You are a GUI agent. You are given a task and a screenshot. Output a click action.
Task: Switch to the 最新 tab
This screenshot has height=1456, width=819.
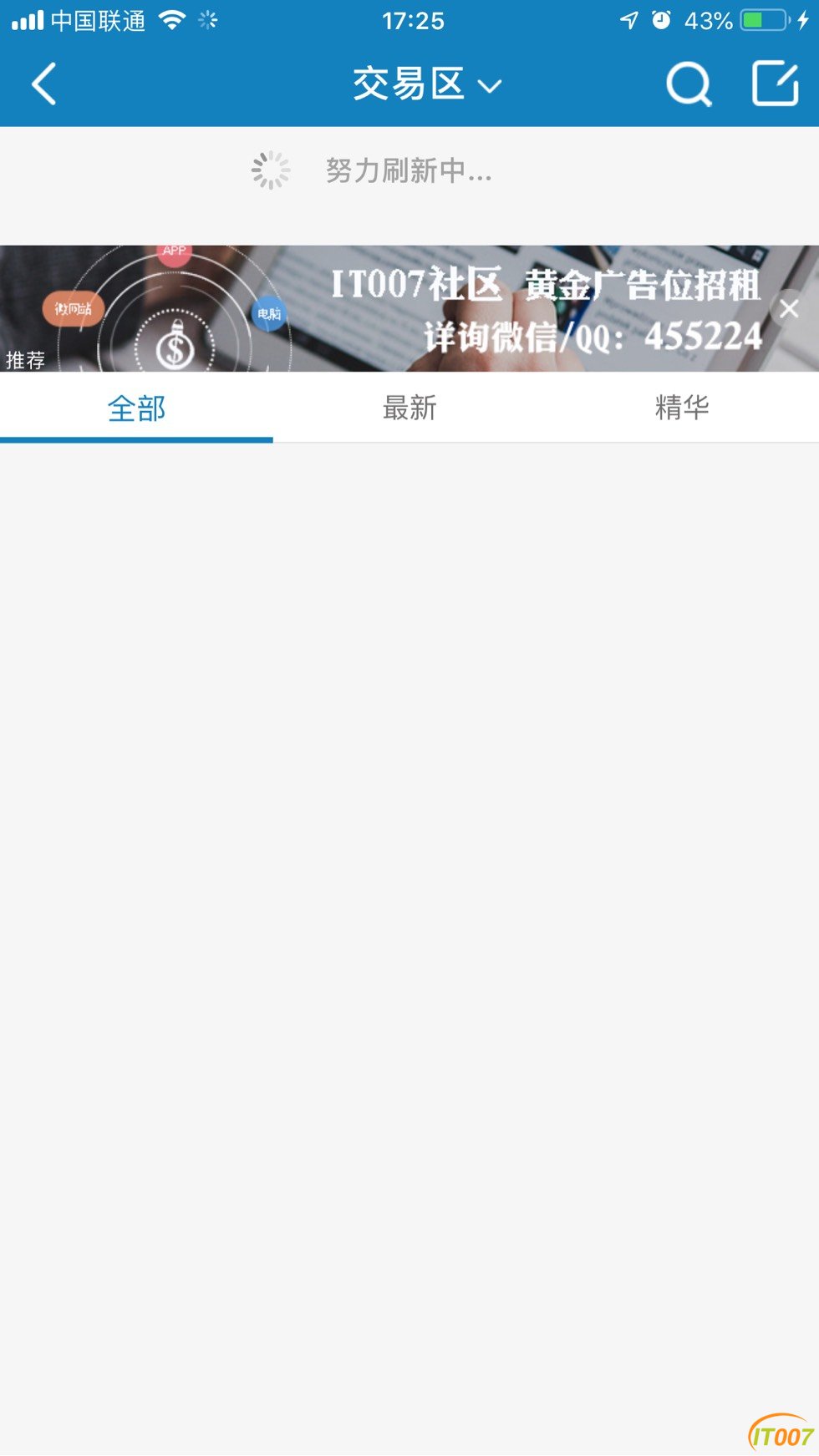409,408
